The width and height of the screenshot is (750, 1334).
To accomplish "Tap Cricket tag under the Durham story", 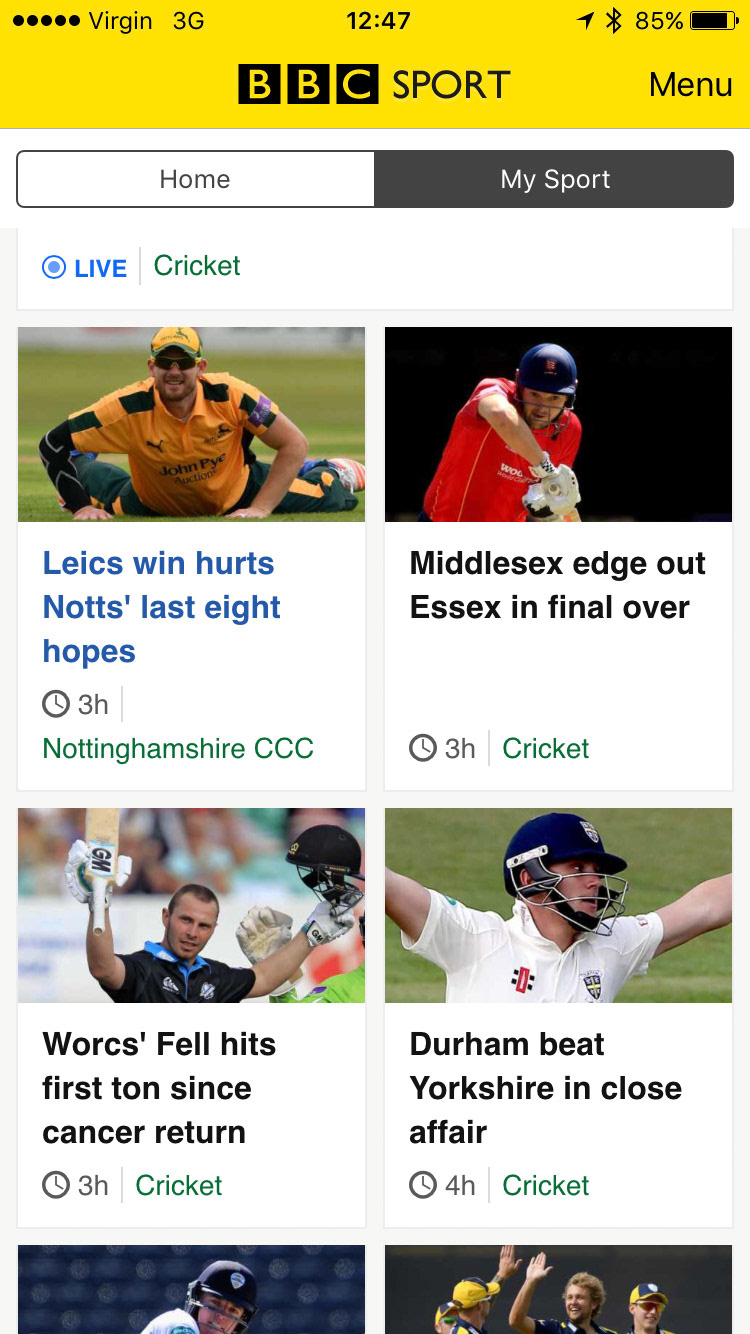I will [x=545, y=1186].
